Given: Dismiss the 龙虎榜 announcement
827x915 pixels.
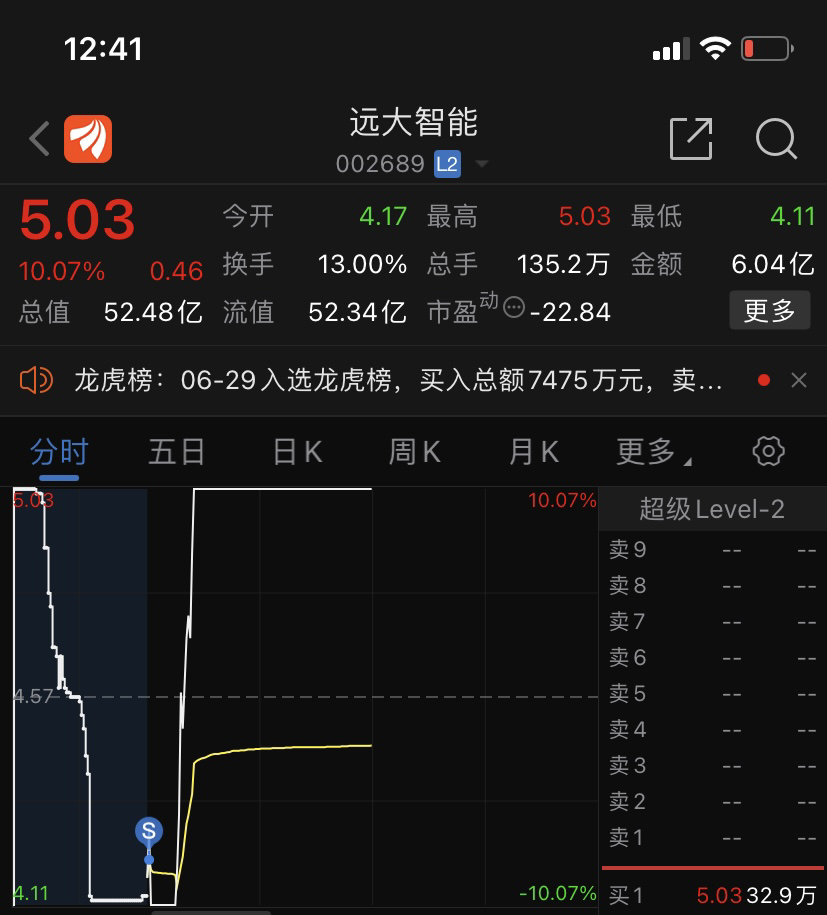Looking at the screenshot, I should coord(799,380).
